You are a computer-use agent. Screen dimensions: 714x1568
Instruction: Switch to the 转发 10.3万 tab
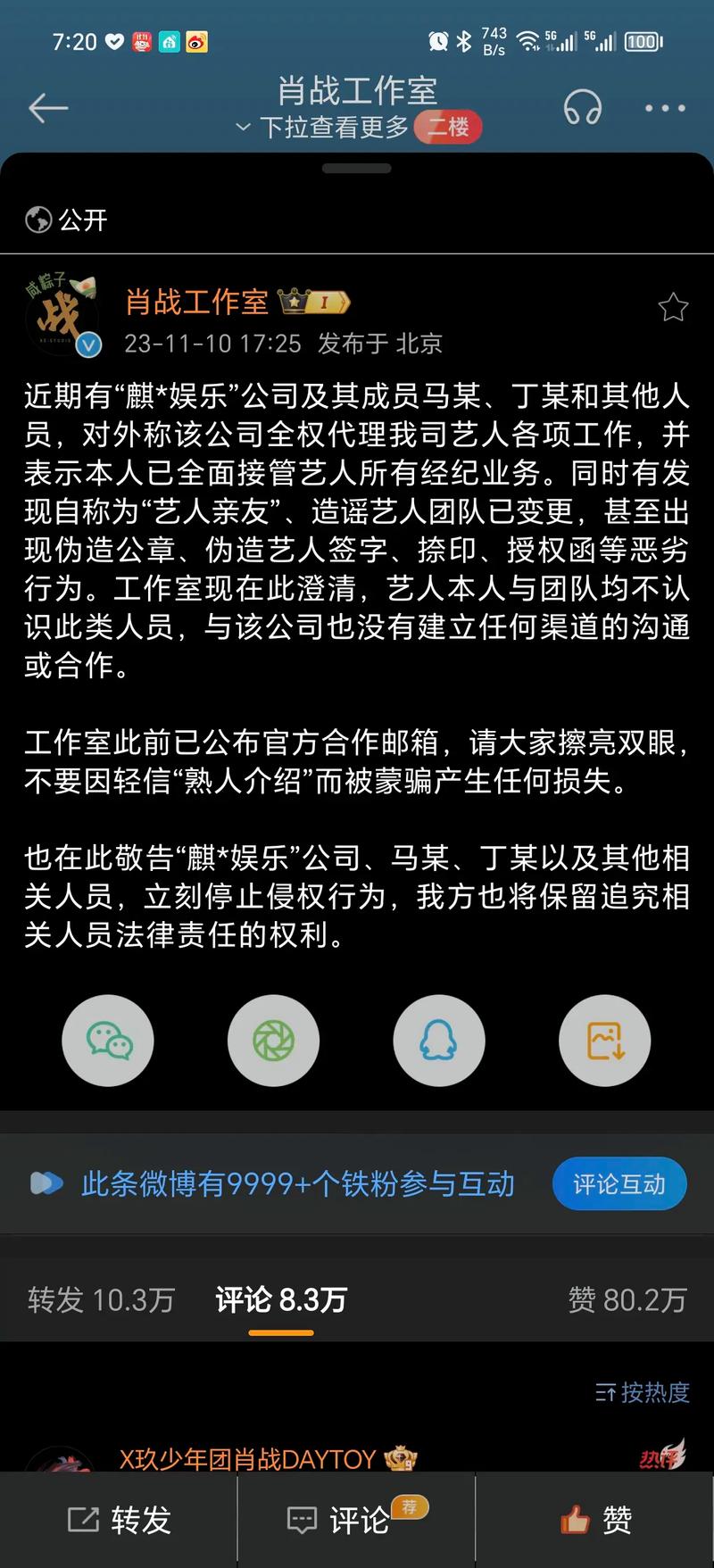pos(100,1299)
